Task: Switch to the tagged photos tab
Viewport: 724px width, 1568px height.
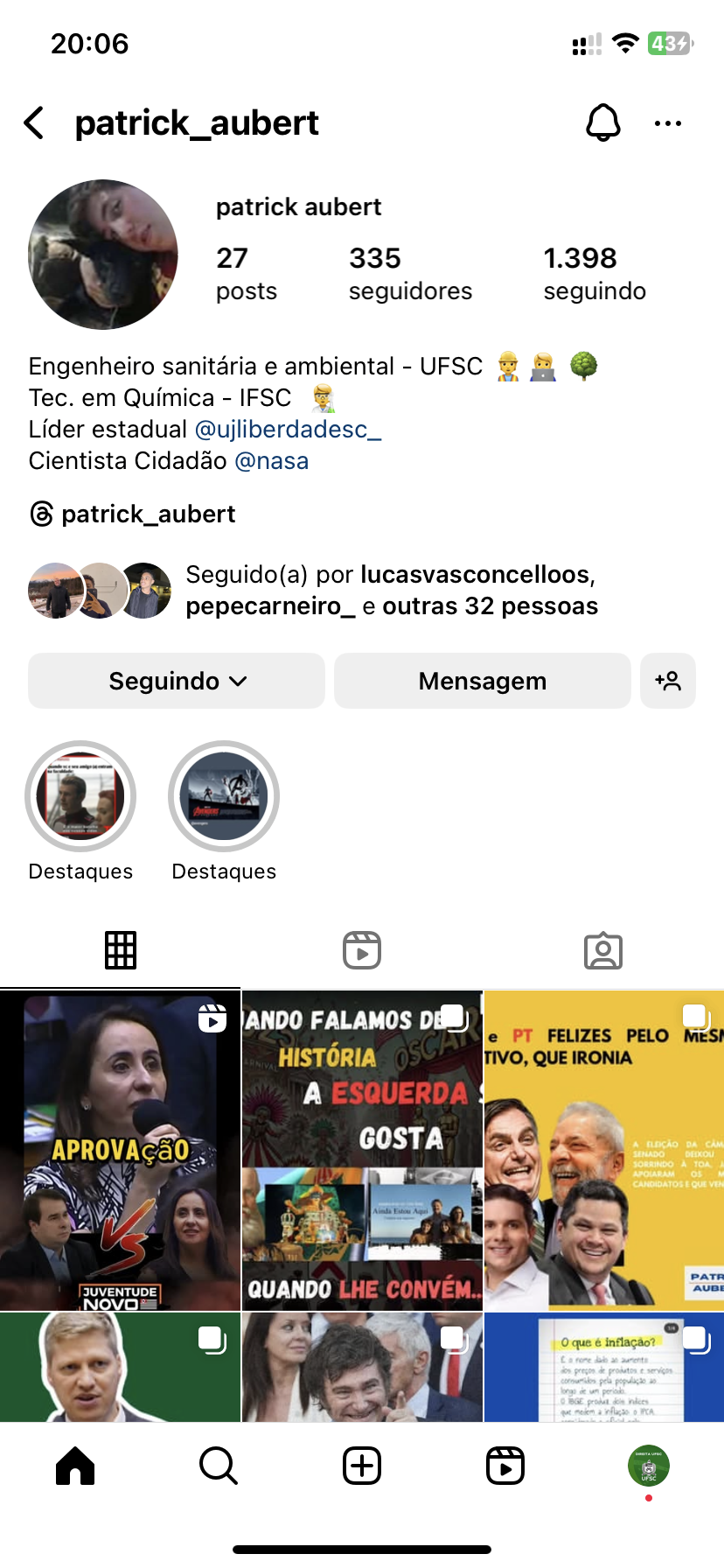Action: (x=603, y=950)
